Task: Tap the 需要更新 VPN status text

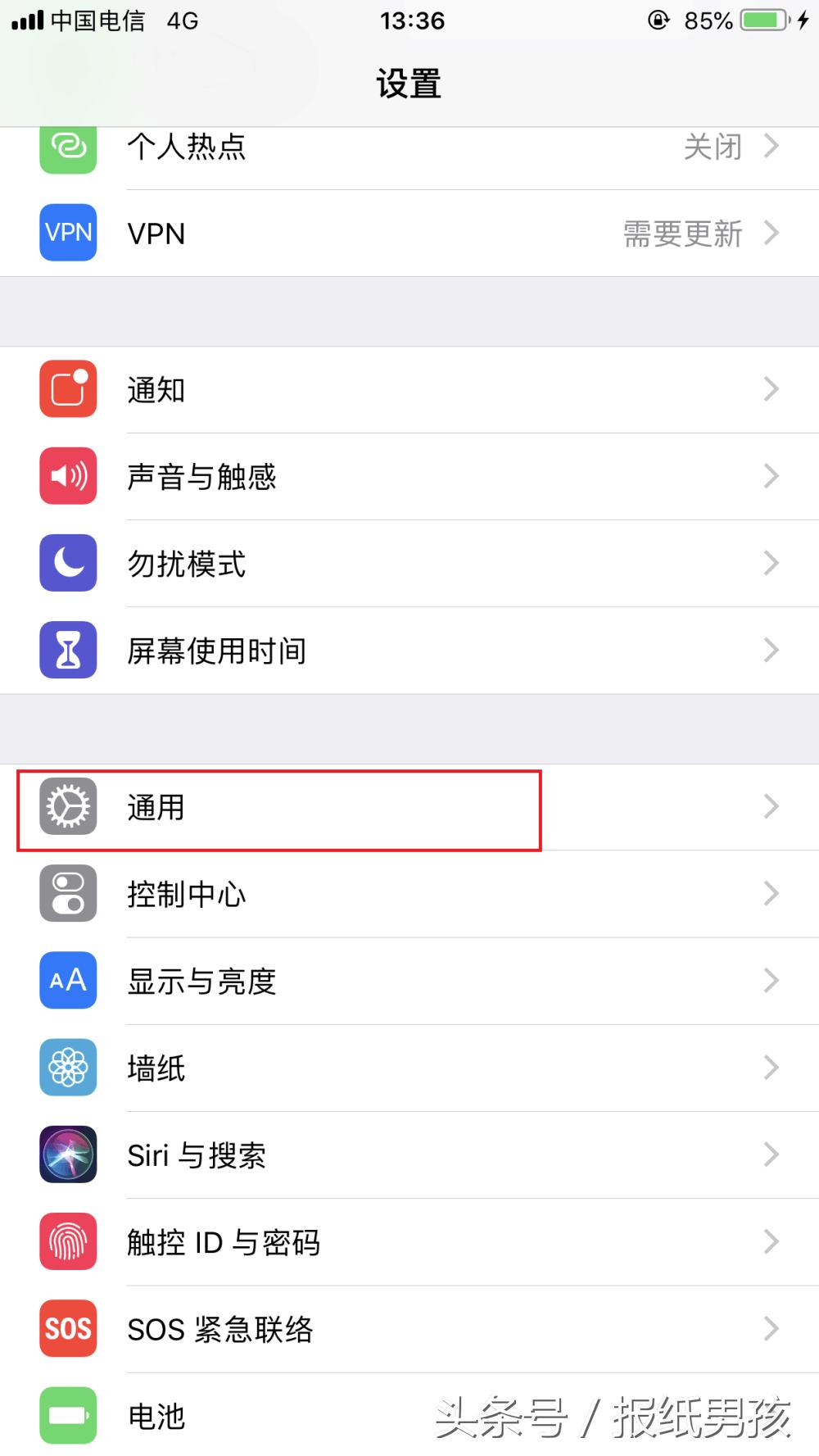Action: (x=681, y=234)
